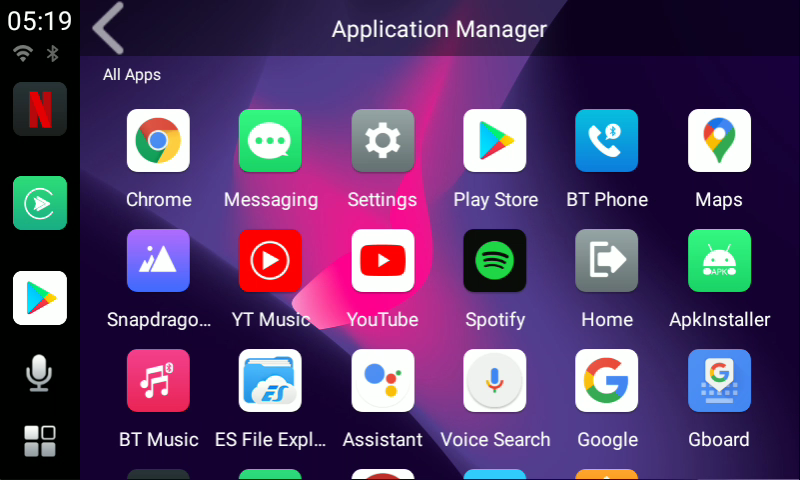The image size is (800, 480).
Task: Open the Settings app
Action: 382,141
